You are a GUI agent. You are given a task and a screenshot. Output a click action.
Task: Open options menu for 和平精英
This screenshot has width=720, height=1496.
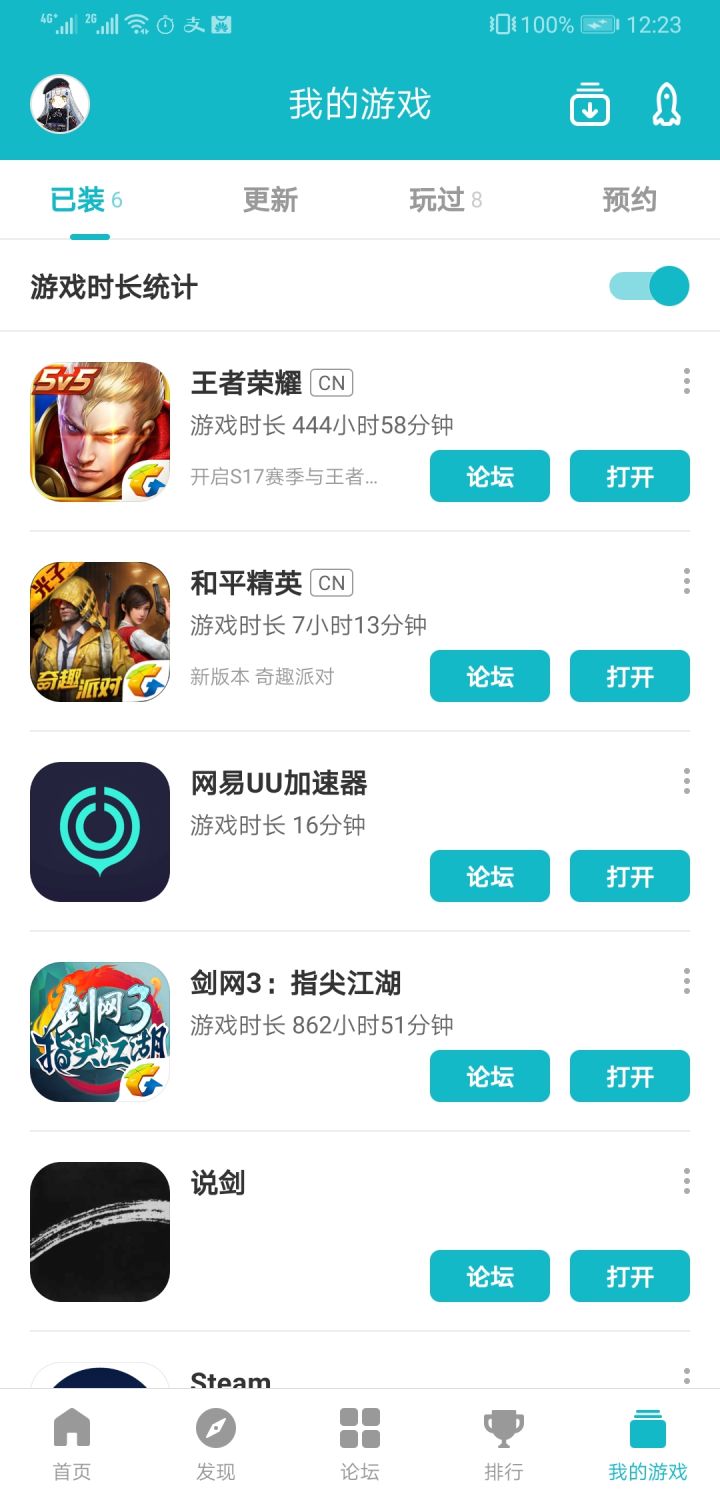coord(686,581)
